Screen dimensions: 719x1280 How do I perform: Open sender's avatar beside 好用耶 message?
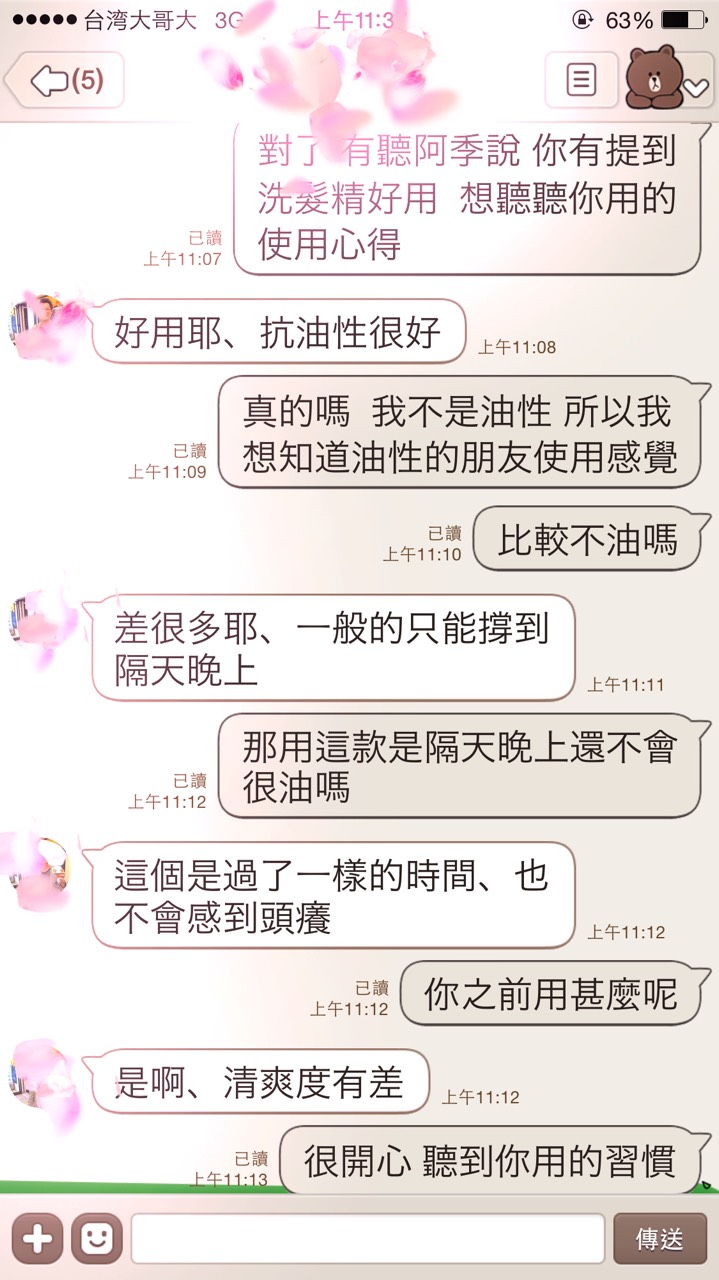coord(38,324)
